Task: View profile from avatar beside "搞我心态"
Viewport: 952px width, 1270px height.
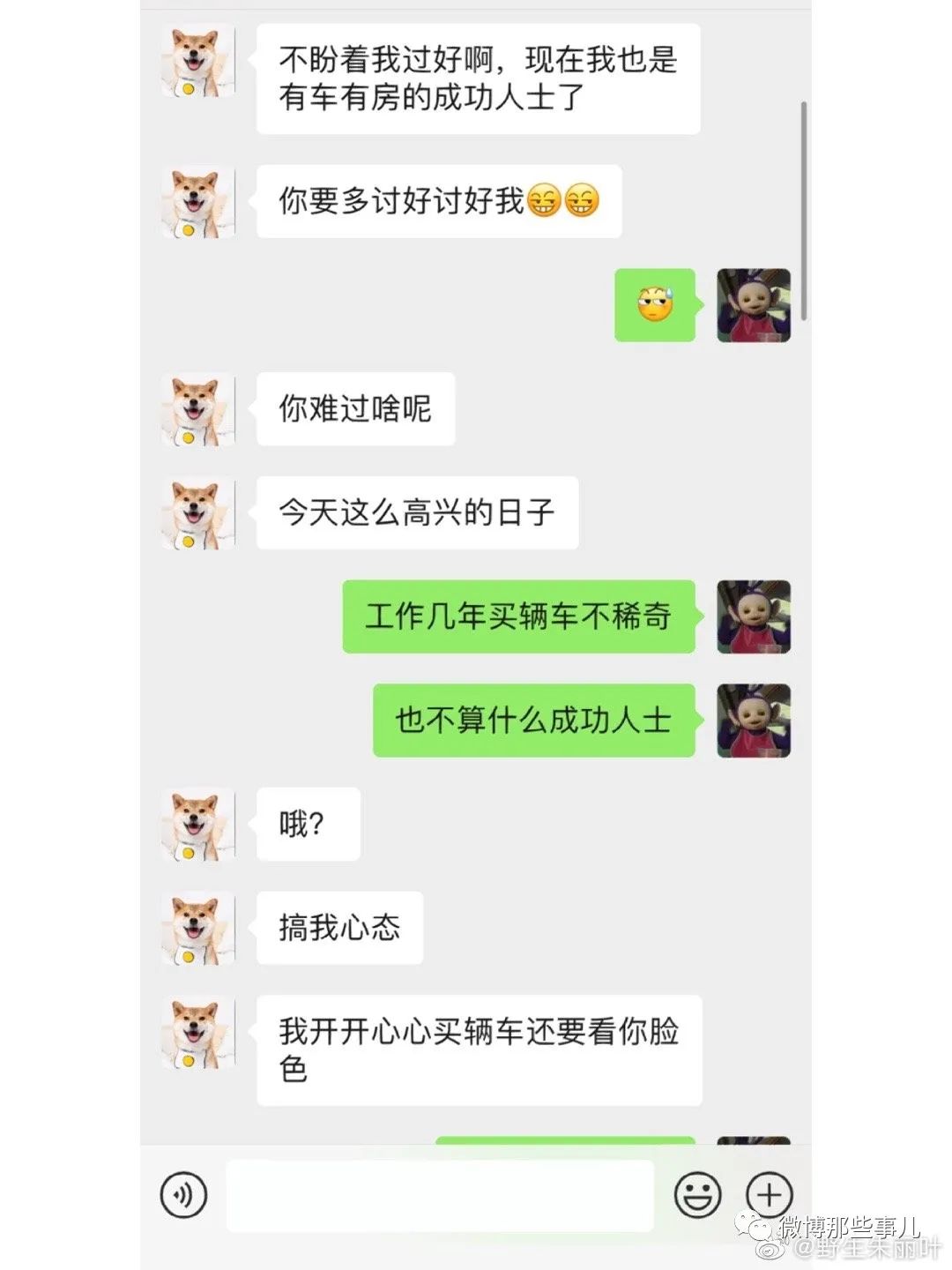Action: click(x=197, y=928)
